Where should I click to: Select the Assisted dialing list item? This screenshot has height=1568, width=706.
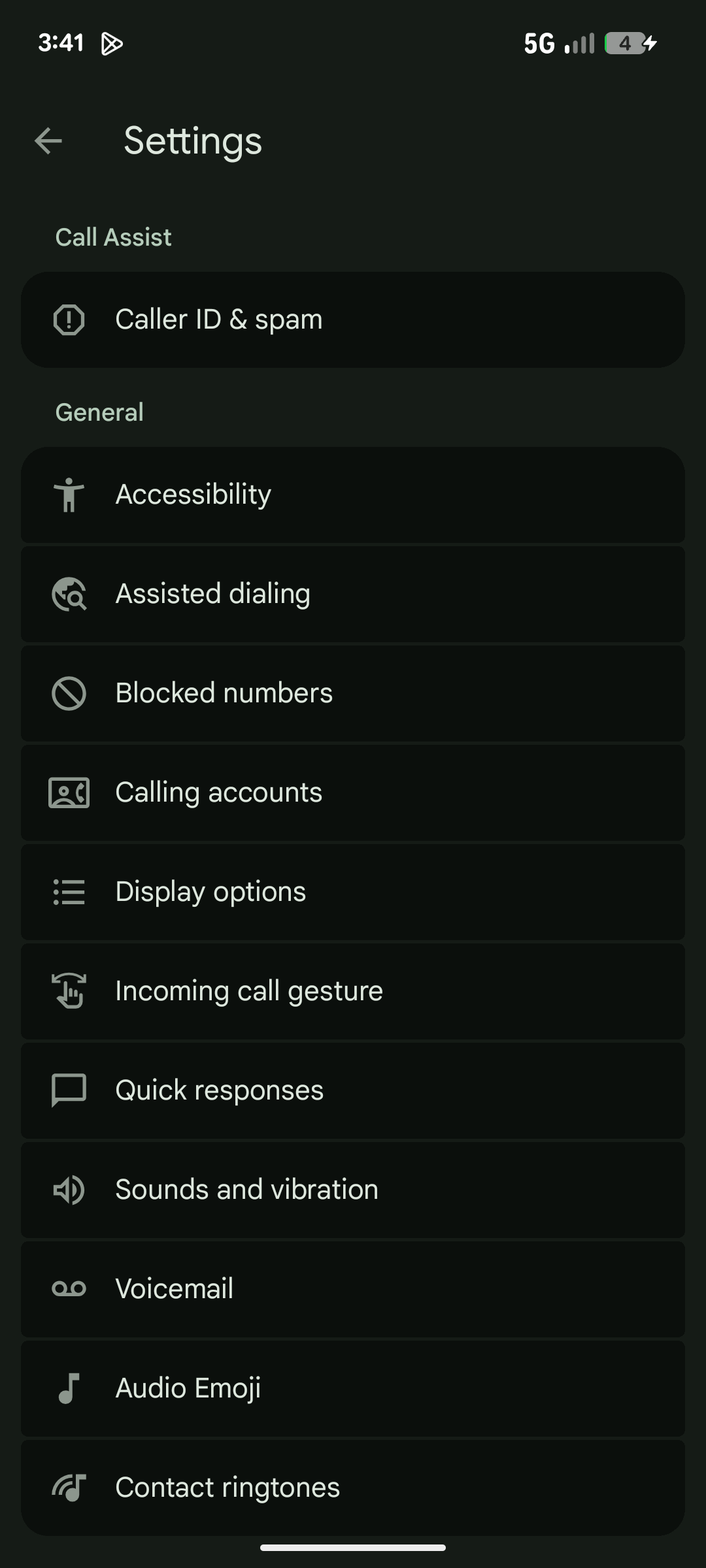(x=353, y=595)
